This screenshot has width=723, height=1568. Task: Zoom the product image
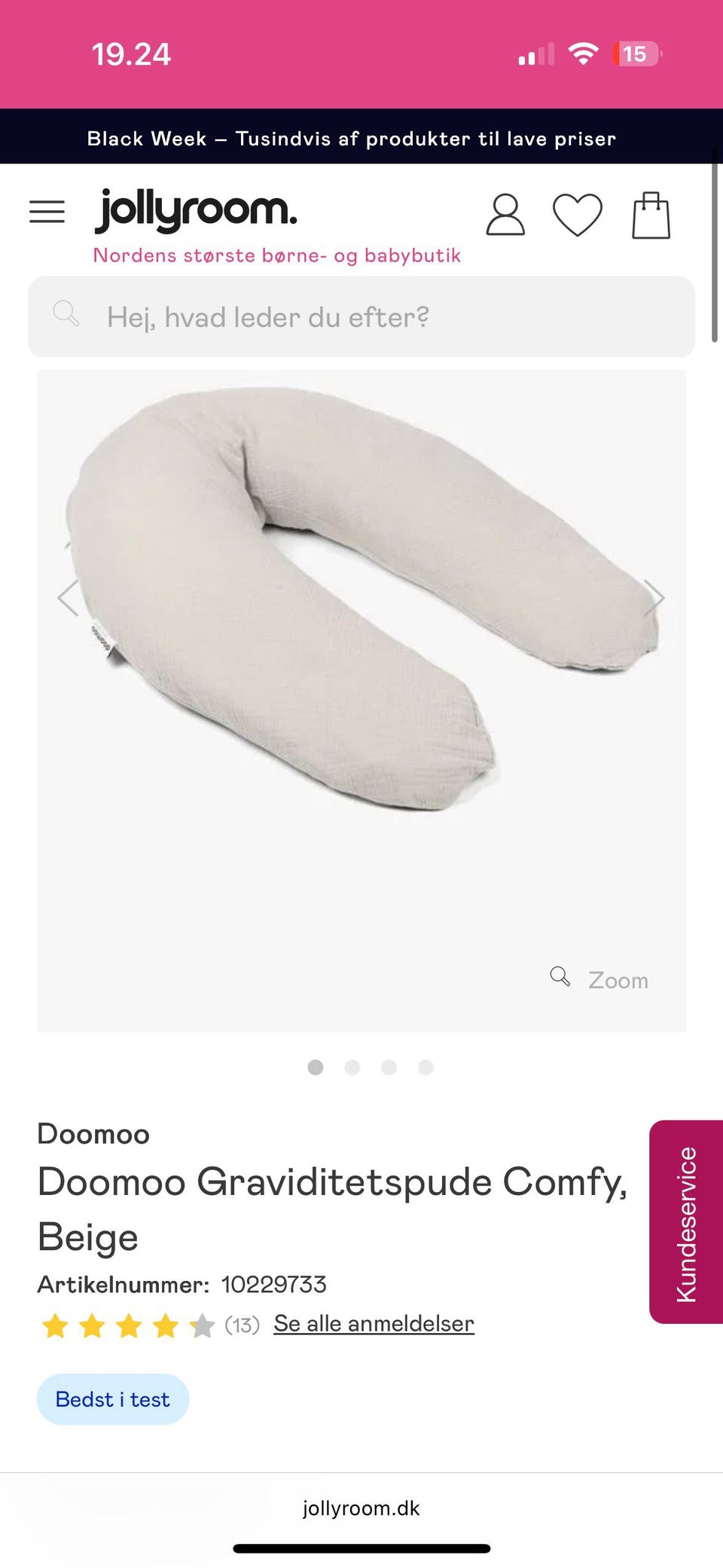600,979
